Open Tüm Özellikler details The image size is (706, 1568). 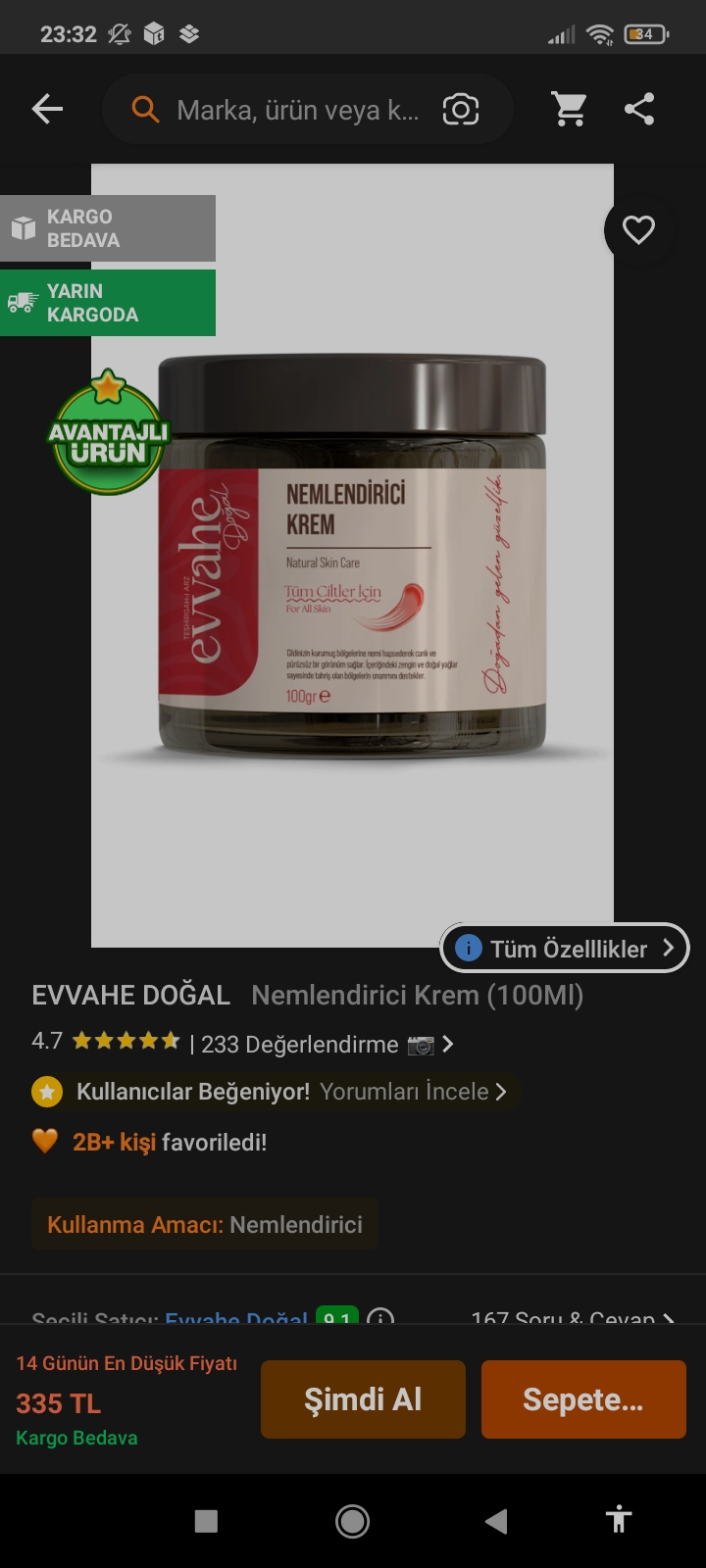[566, 948]
